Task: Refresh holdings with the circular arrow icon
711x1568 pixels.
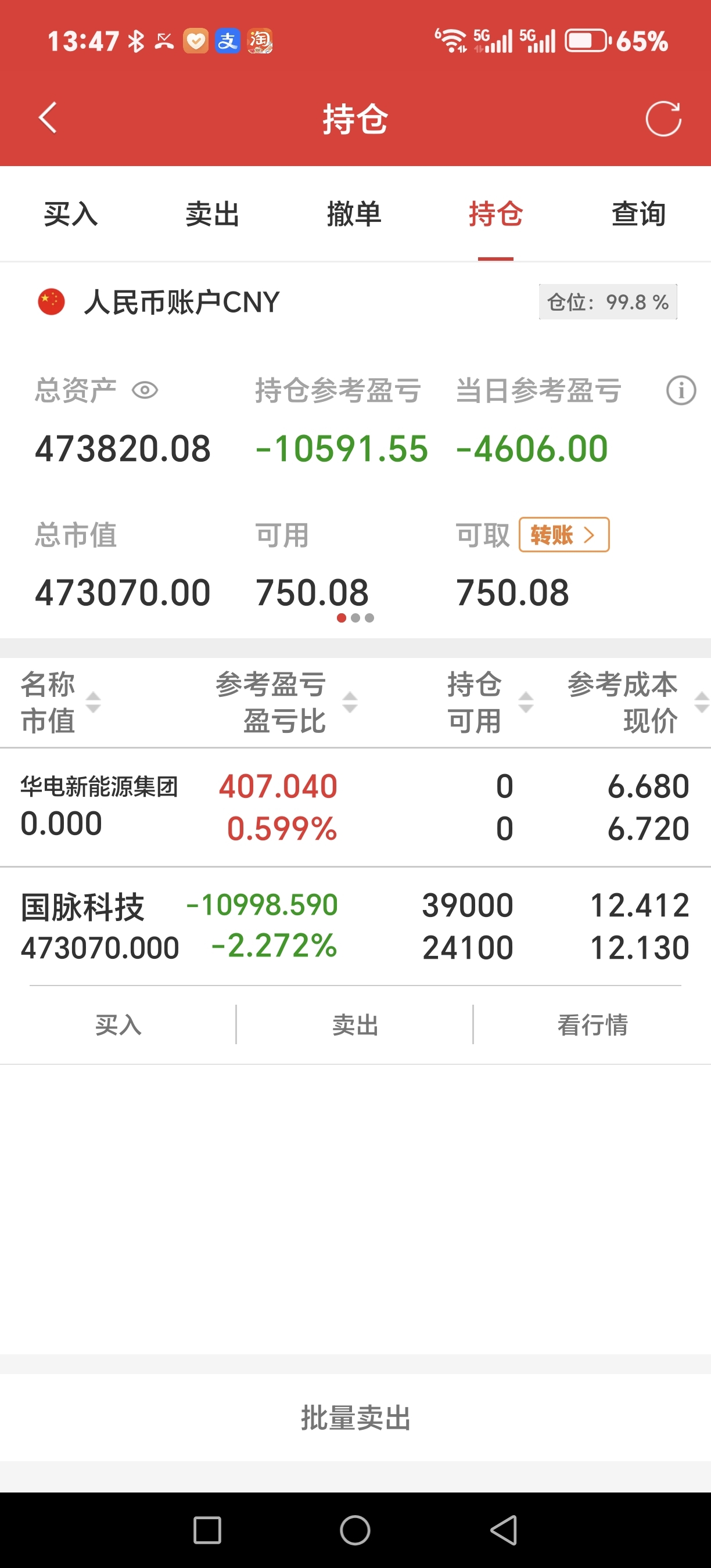Action: pyautogui.click(x=663, y=118)
